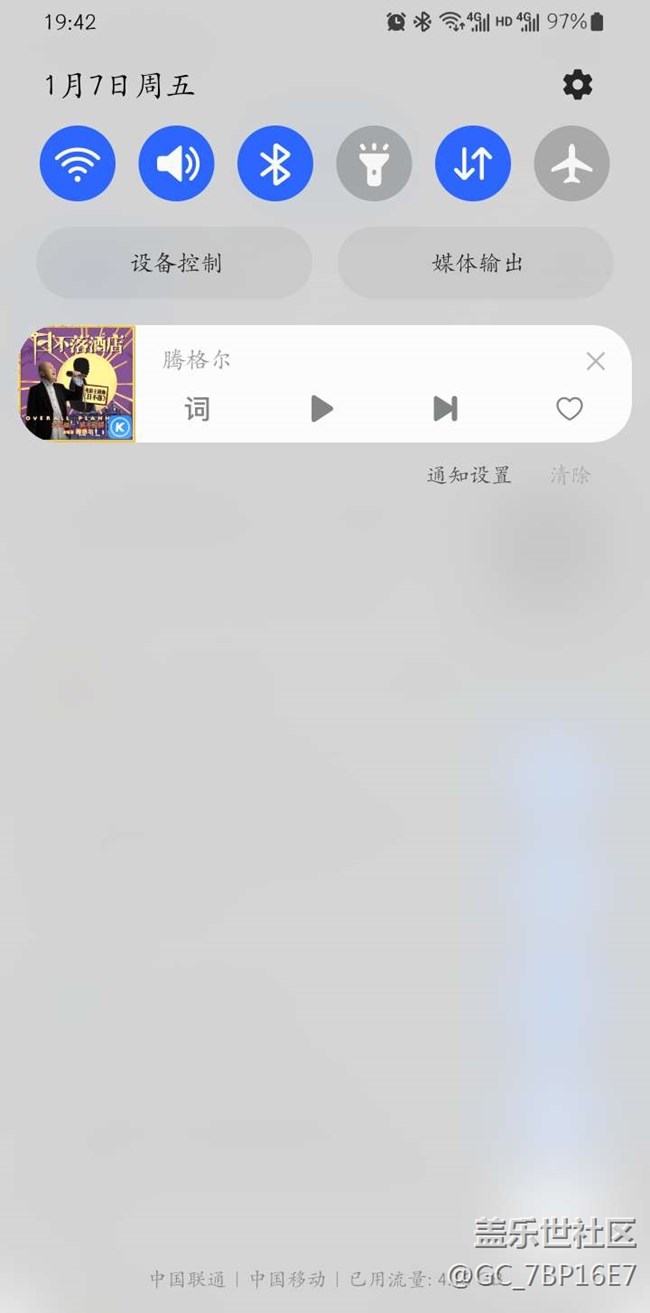The height and width of the screenshot is (1313, 650).
Task: Show lyrics with the 词 button
Action: [197, 408]
